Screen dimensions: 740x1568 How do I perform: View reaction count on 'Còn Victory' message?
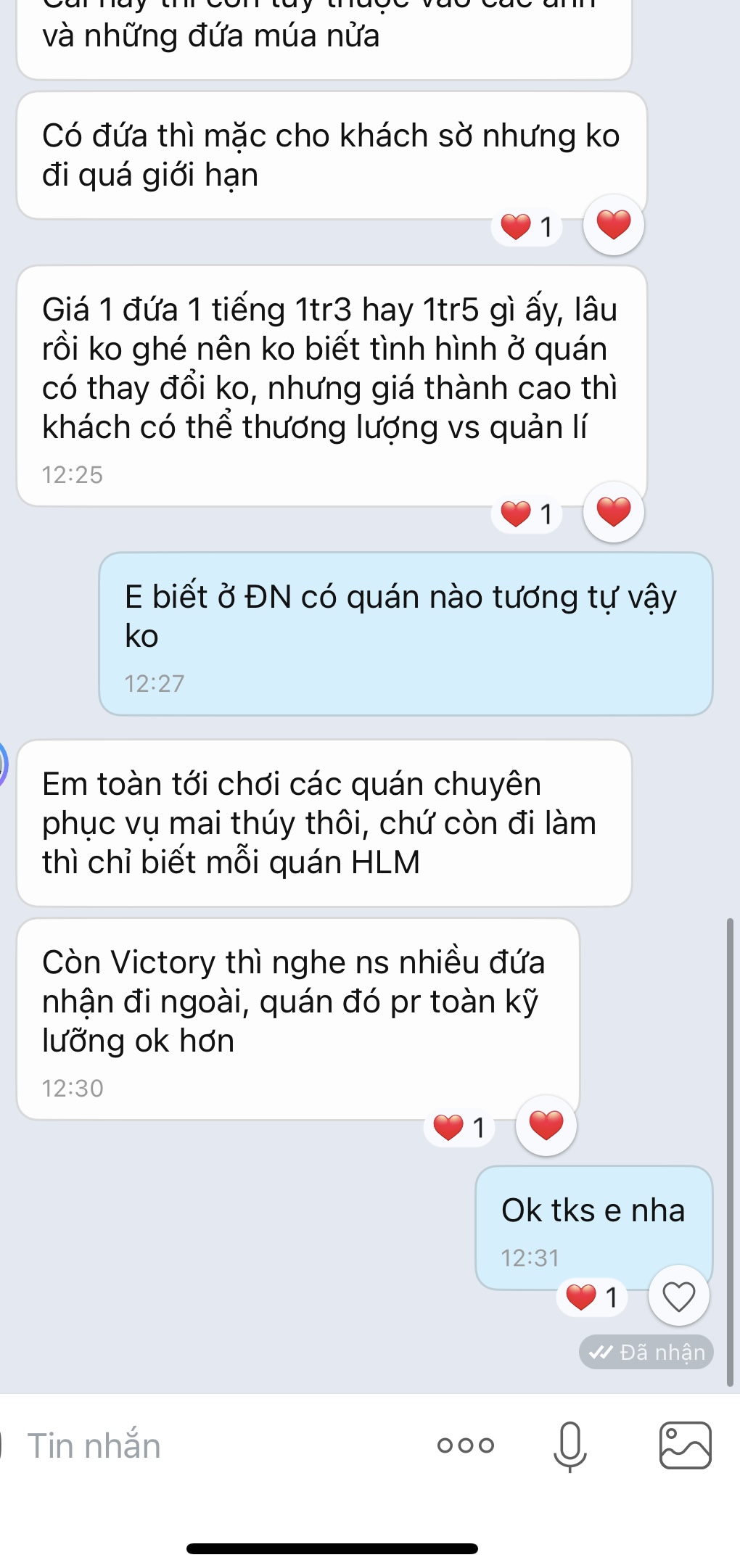tap(459, 1128)
